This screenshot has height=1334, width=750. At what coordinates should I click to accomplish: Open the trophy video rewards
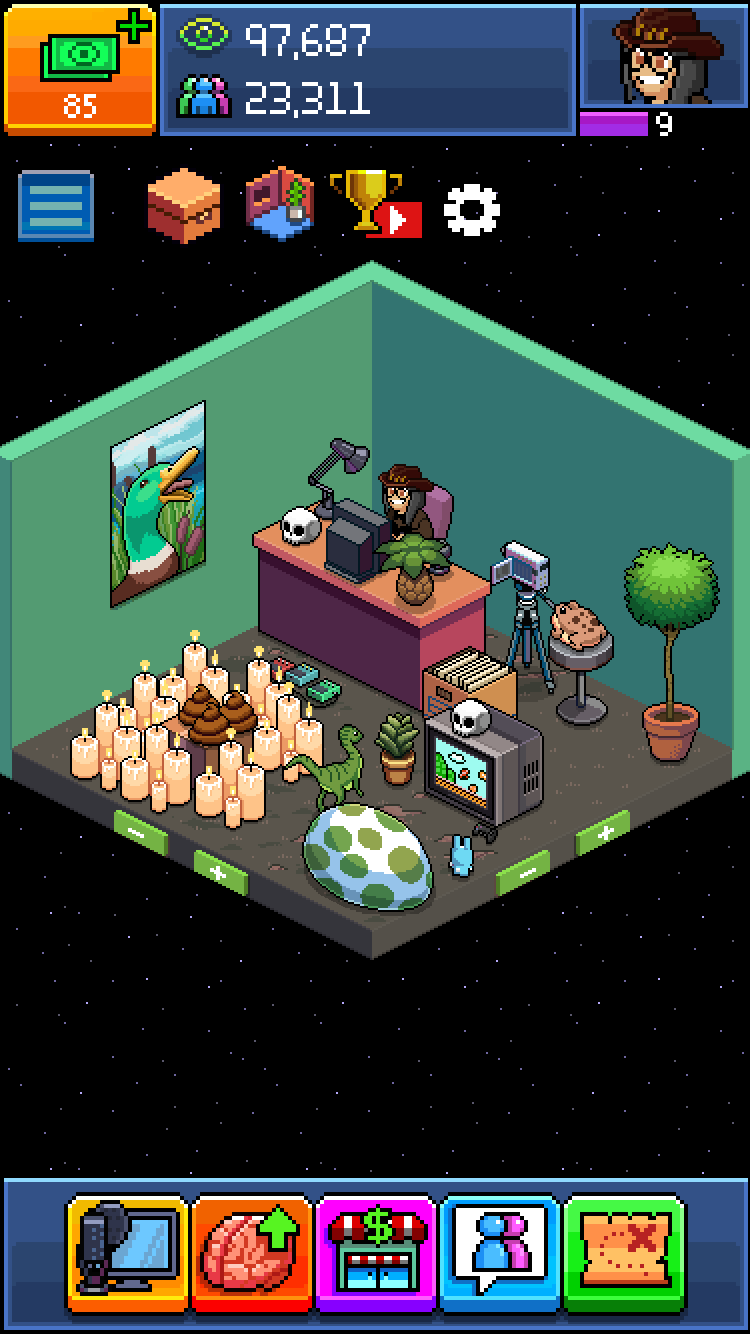coord(374,204)
